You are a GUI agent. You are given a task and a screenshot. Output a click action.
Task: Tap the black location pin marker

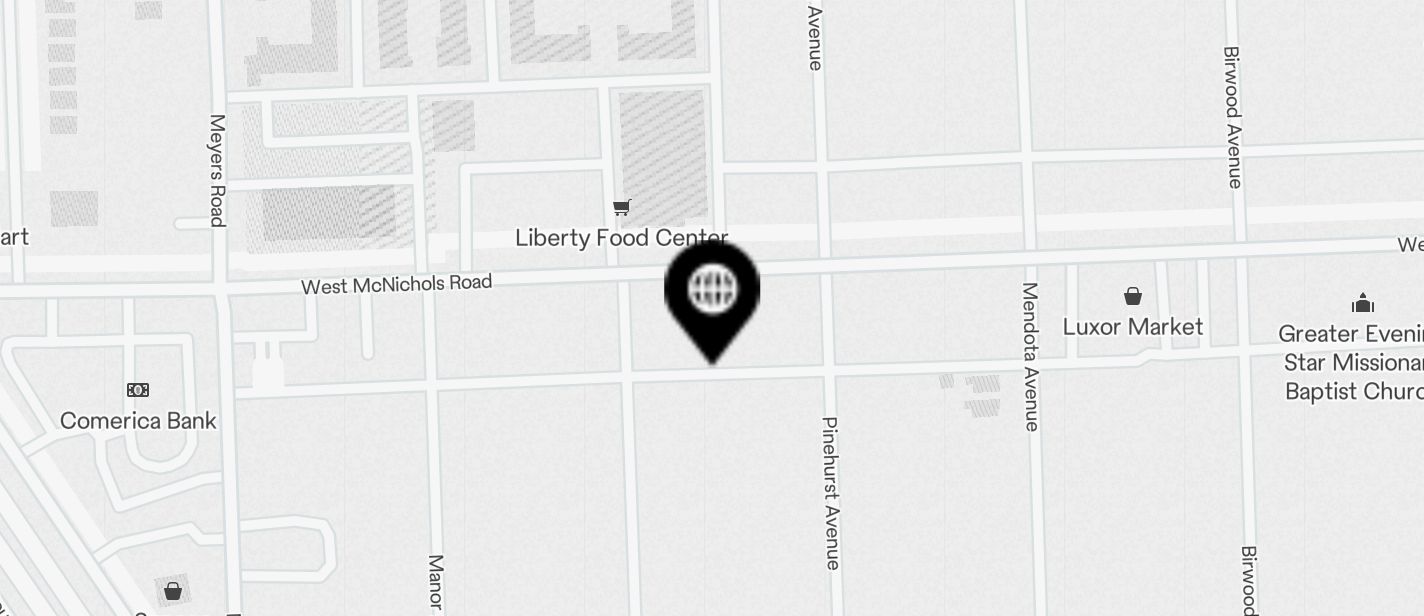(712, 293)
